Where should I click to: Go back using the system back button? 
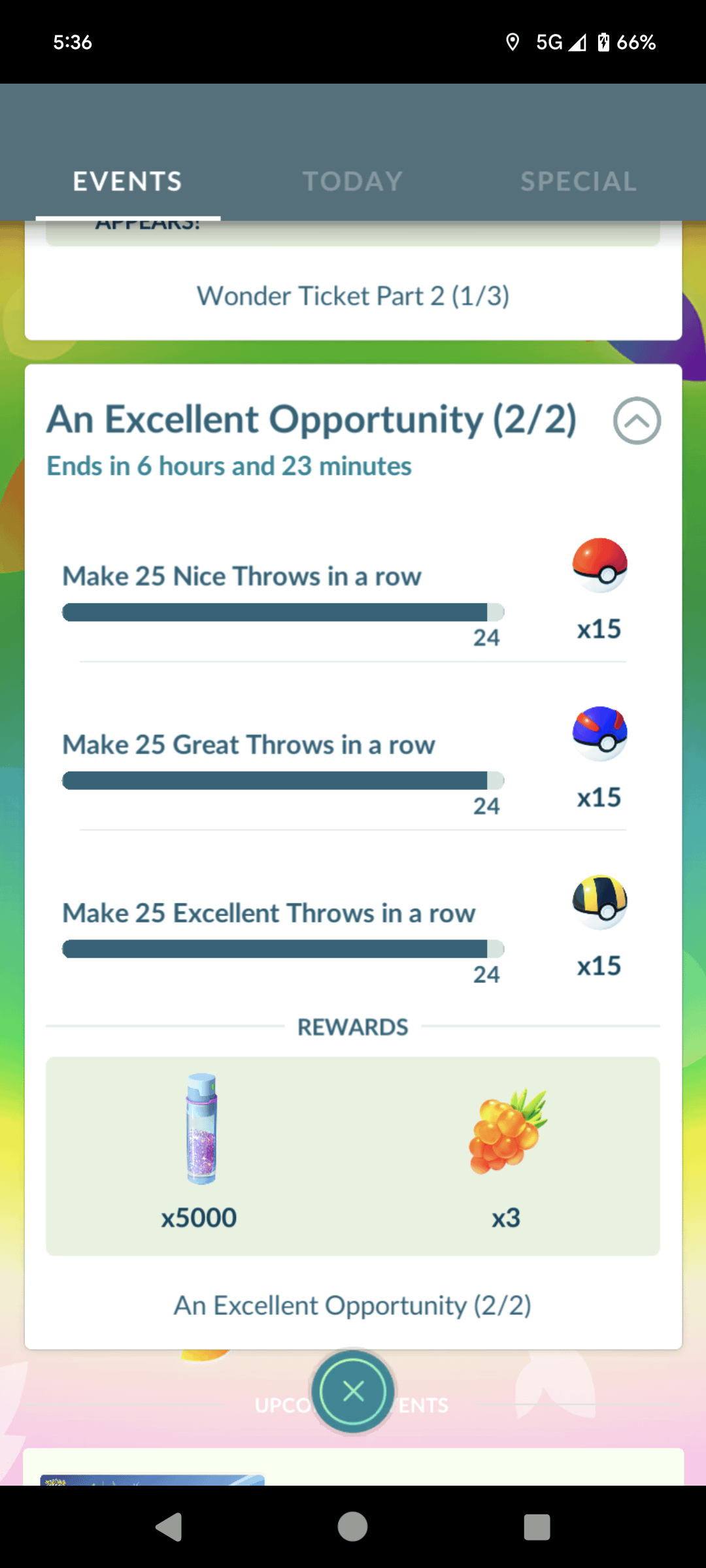point(169,1527)
